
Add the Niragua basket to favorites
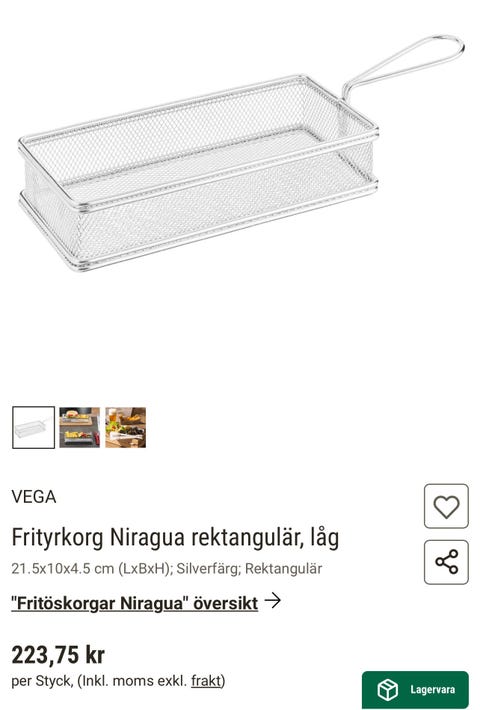point(446,506)
